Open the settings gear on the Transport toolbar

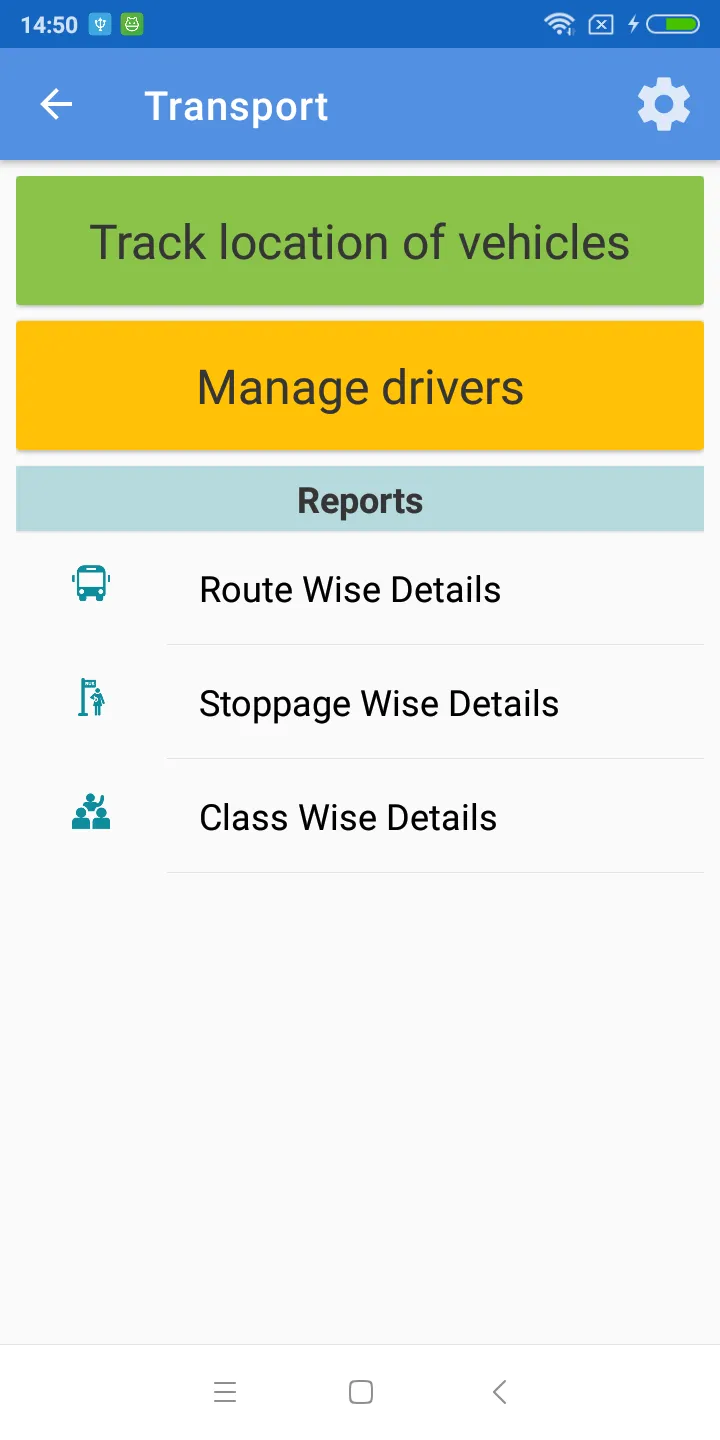pos(663,103)
